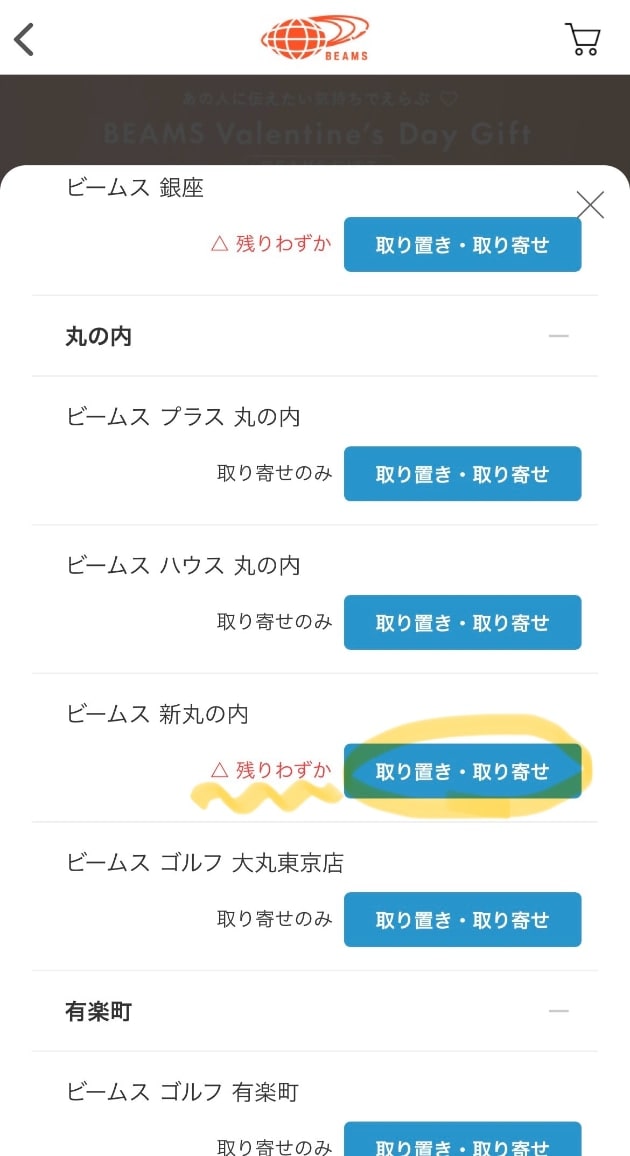The height and width of the screenshot is (1156, 630).
Task: Collapse the 丸の内 section
Action: 559,336
